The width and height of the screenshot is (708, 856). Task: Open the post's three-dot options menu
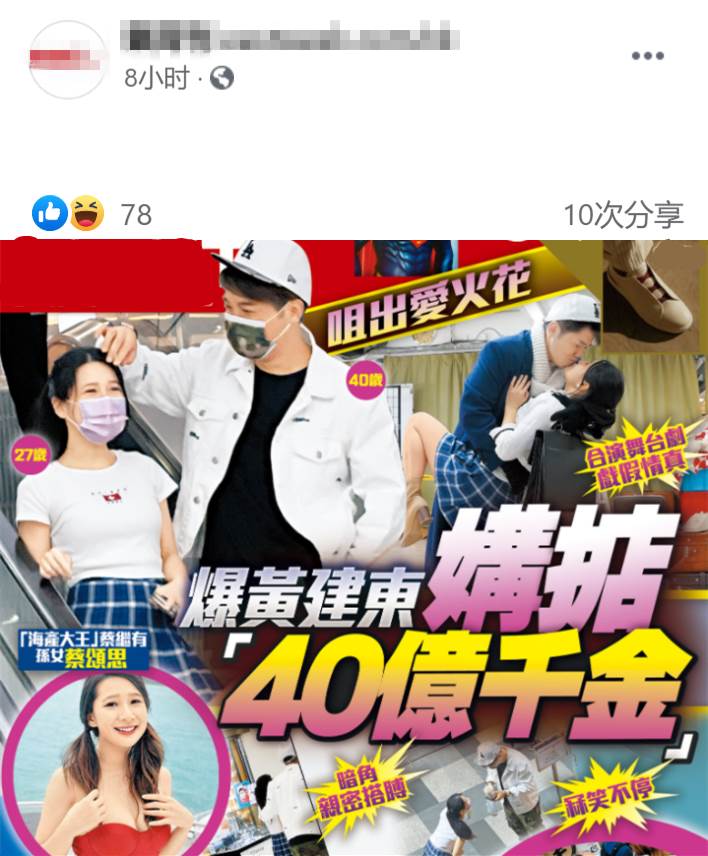[x=648, y=56]
